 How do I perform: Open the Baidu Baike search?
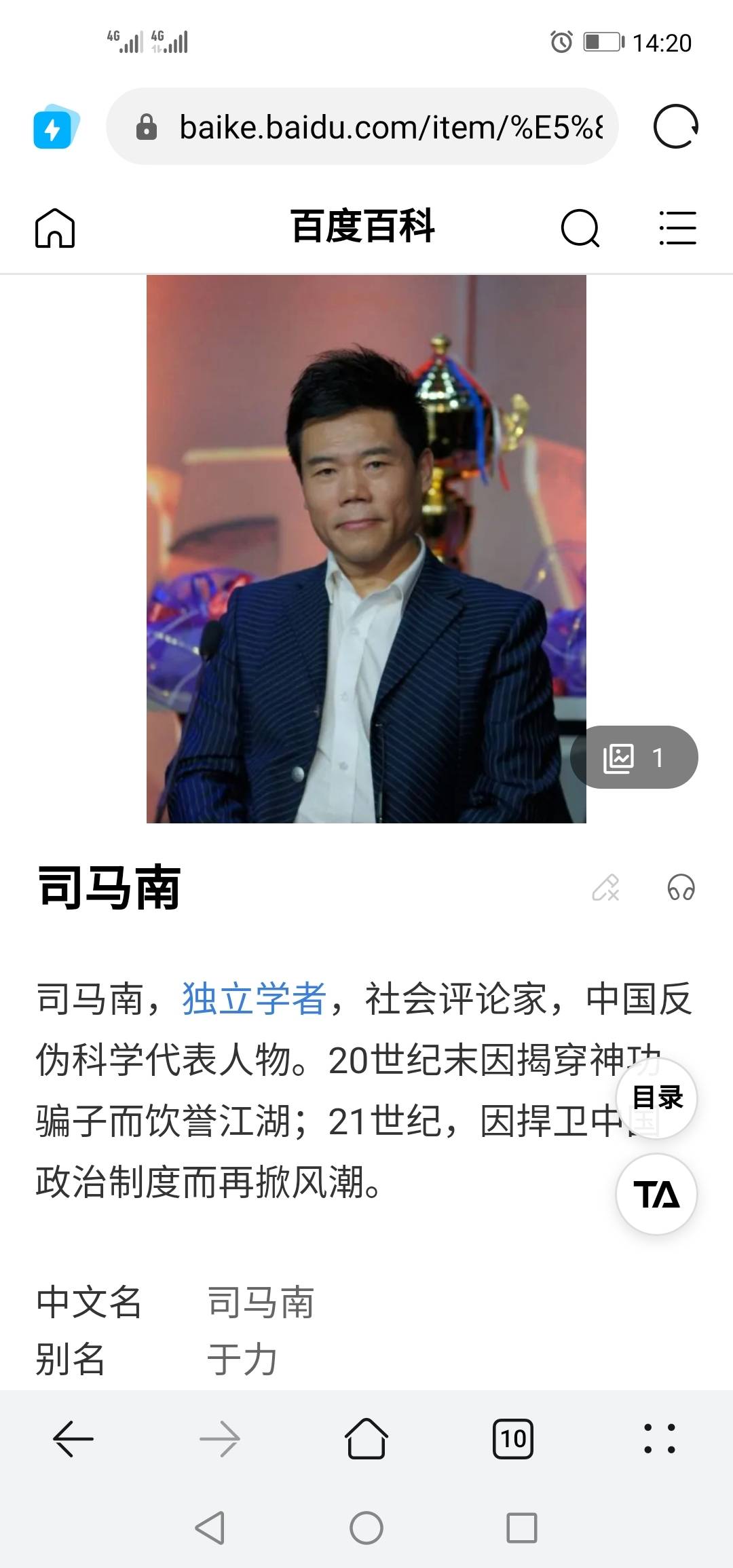point(580,227)
